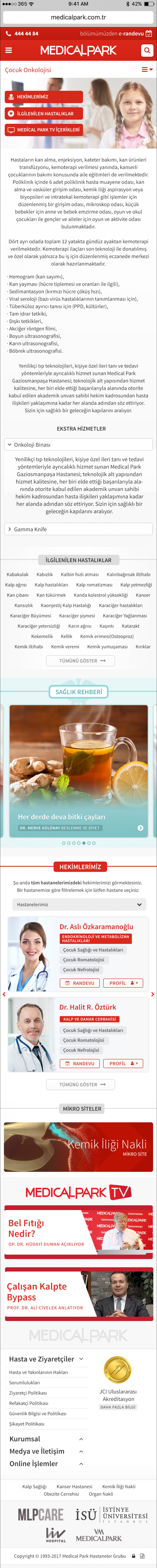Expand the Gamma Knife section
Viewport: 157px width, 1568px height.
click(x=78, y=529)
